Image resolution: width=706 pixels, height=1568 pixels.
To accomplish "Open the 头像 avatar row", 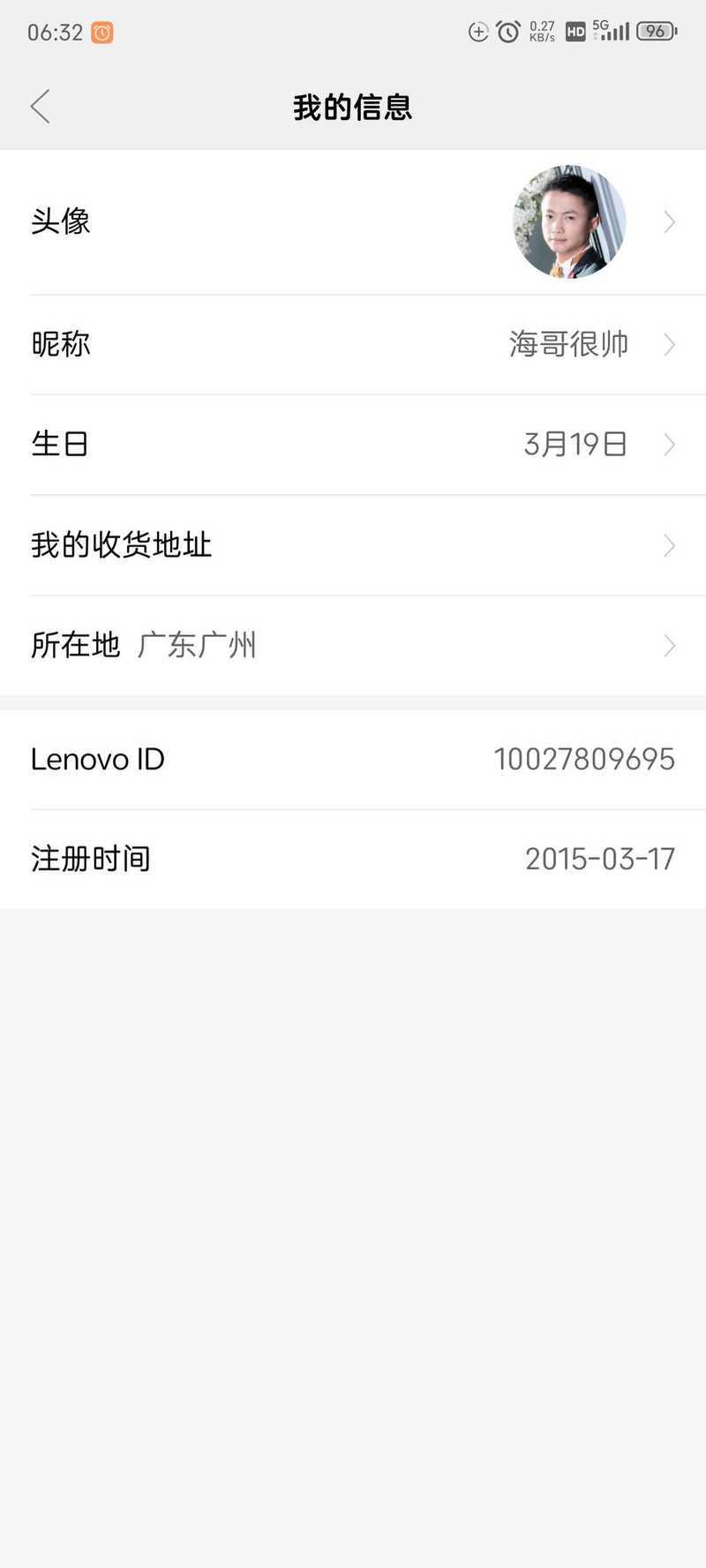I will click(353, 222).
